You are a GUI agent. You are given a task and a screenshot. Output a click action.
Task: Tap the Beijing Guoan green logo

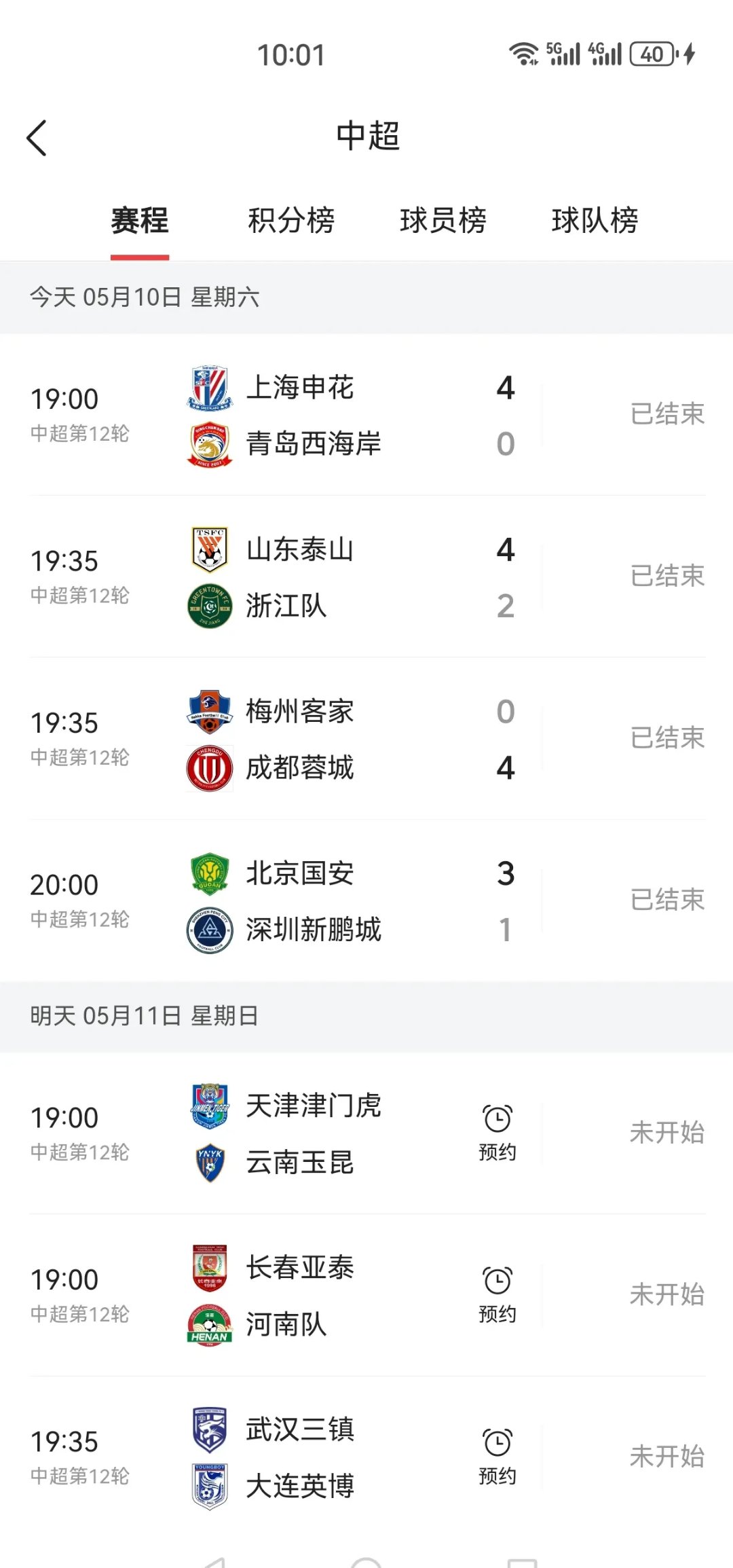[209, 873]
